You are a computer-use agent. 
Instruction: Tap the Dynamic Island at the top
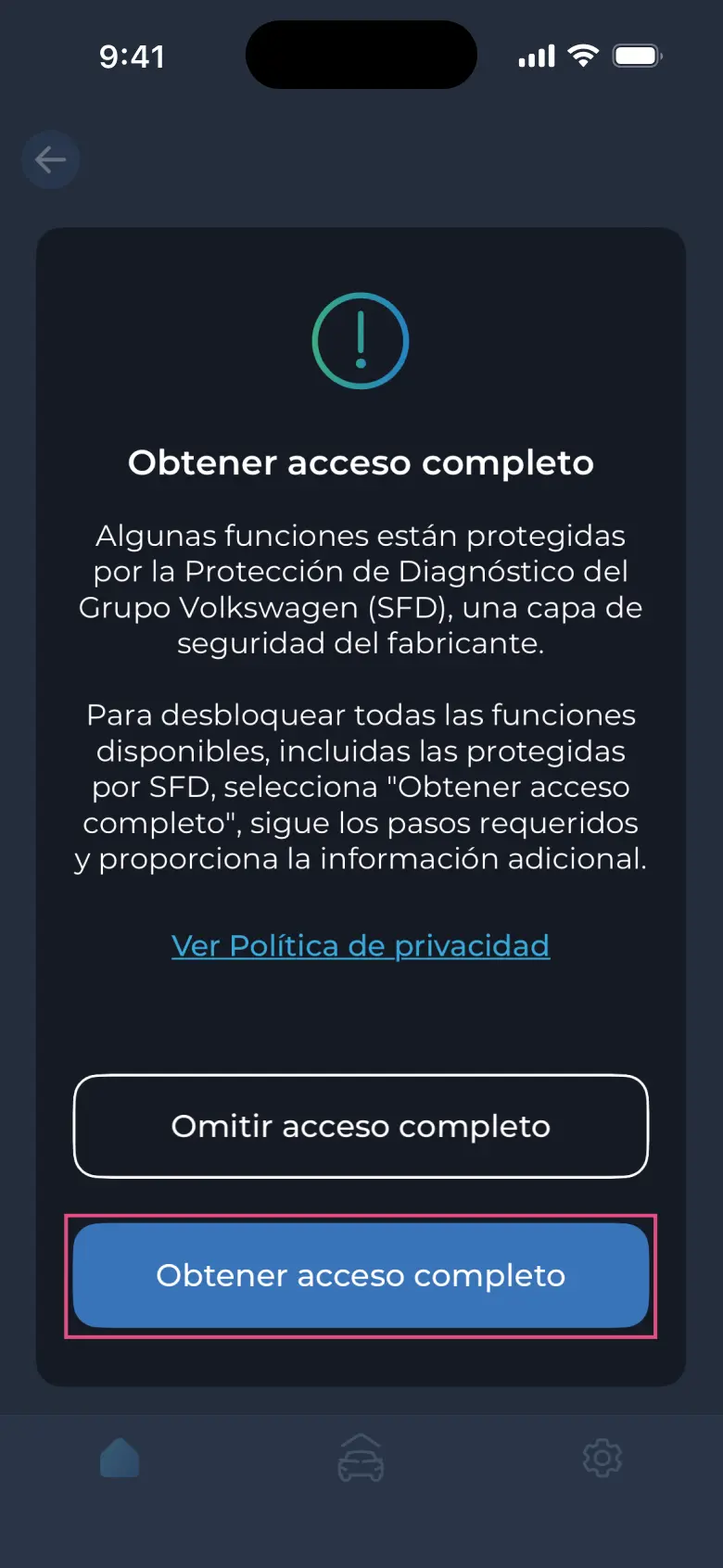(361, 55)
